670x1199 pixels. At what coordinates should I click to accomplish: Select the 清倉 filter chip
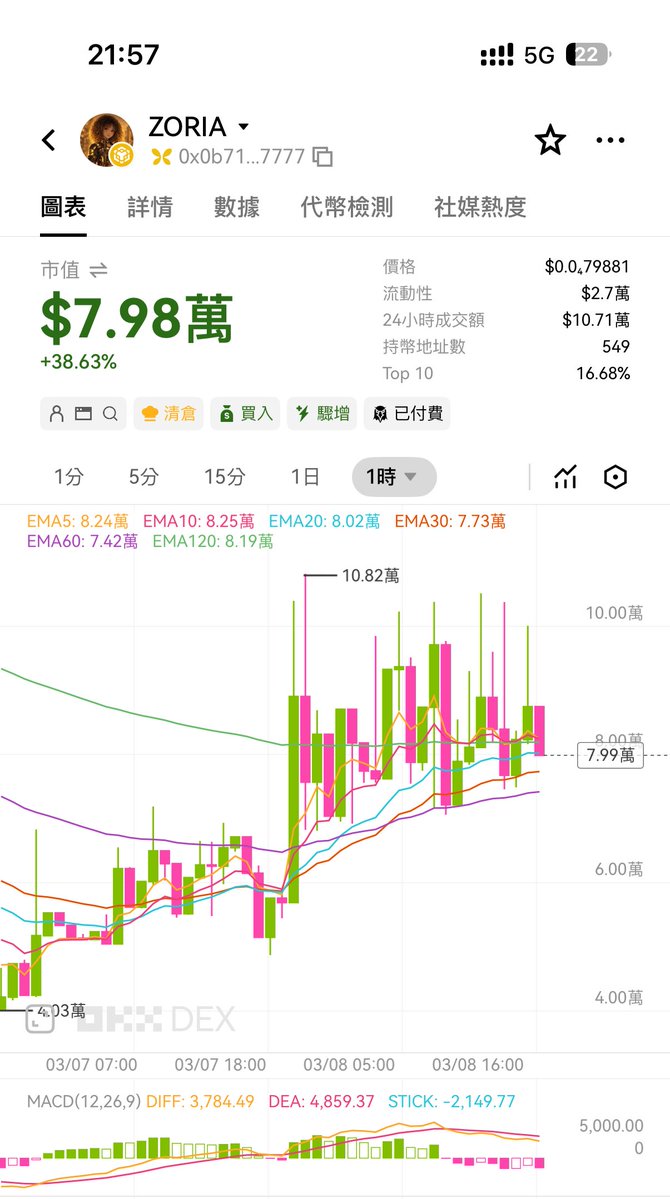click(x=168, y=413)
